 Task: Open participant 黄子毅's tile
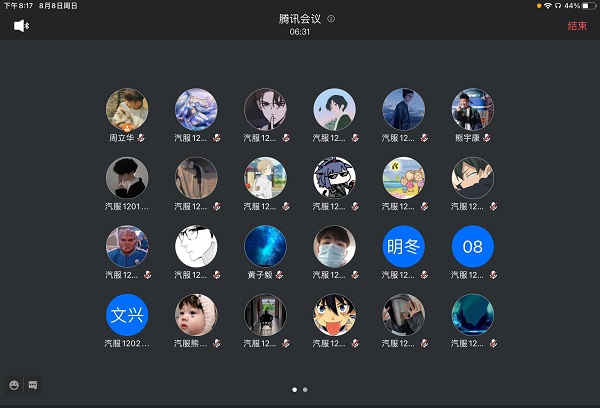click(265, 246)
